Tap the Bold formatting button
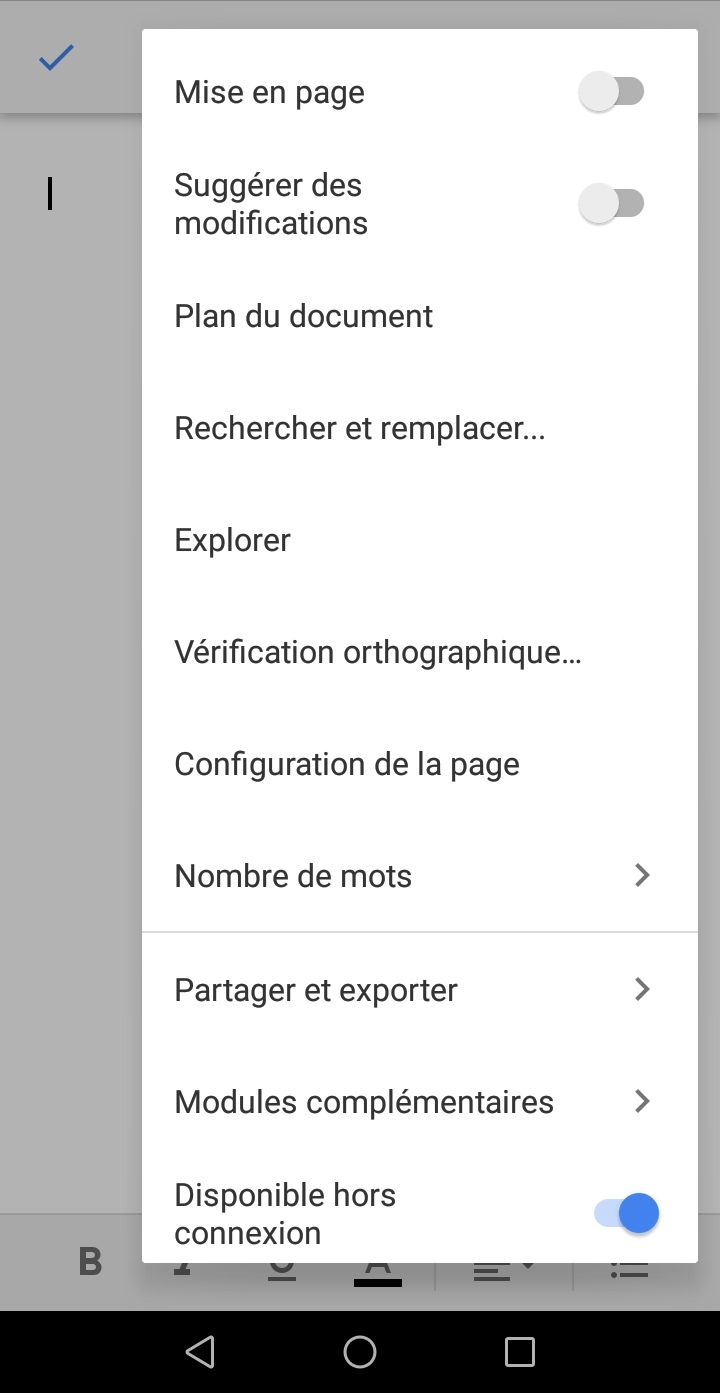This screenshot has width=720, height=1393. point(90,1262)
